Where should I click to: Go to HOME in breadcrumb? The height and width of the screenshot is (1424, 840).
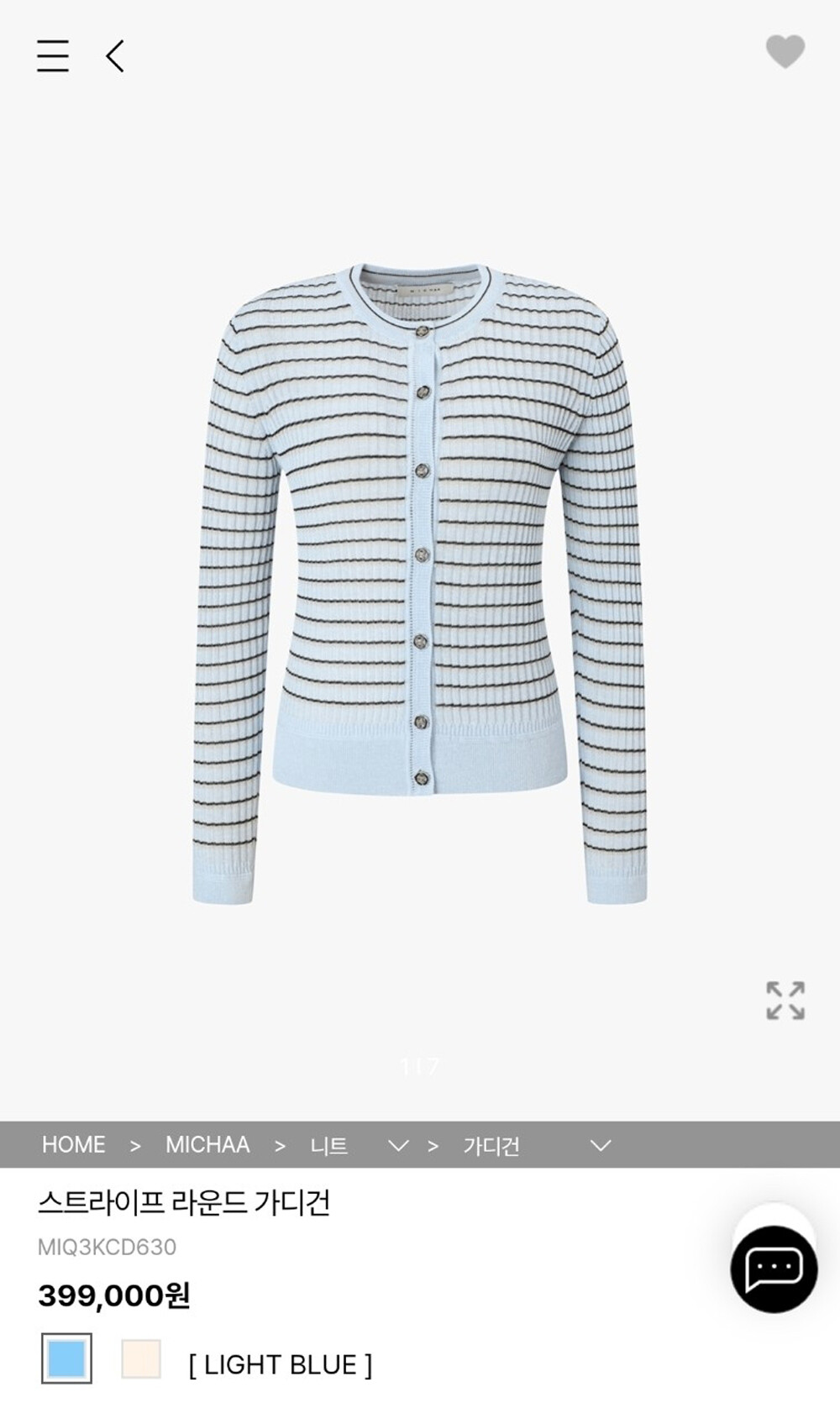(x=74, y=1145)
